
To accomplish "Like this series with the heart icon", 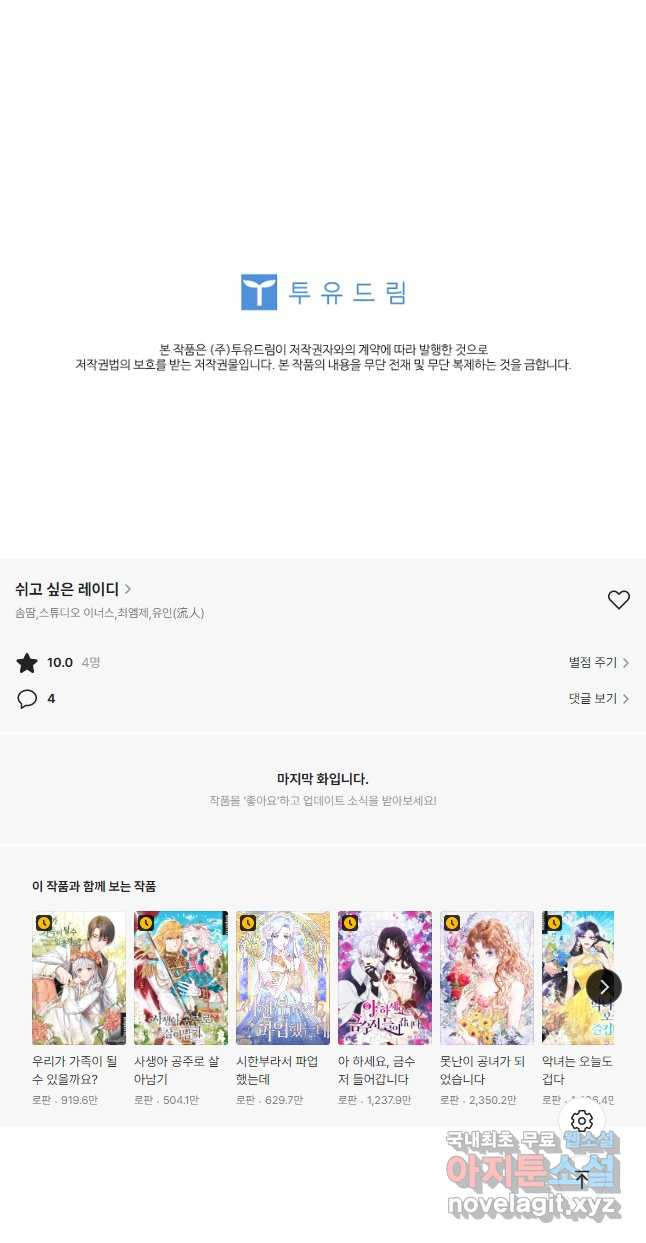I will click(618, 600).
